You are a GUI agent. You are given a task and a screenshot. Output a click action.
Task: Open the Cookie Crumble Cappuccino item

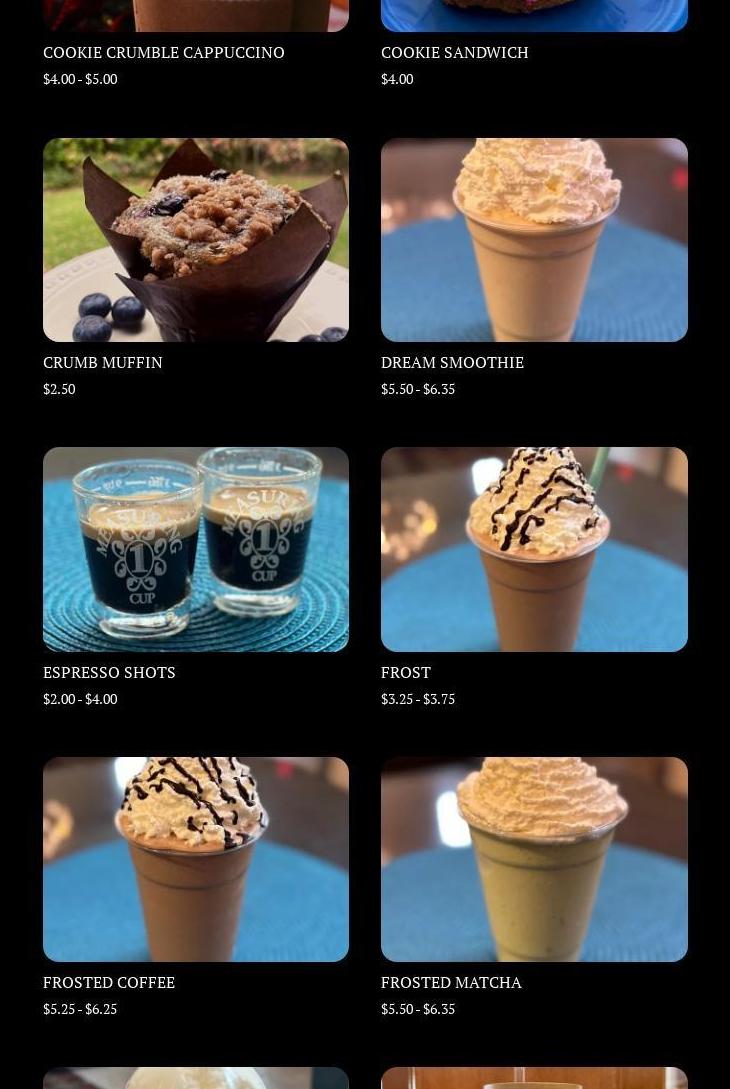click(x=164, y=52)
